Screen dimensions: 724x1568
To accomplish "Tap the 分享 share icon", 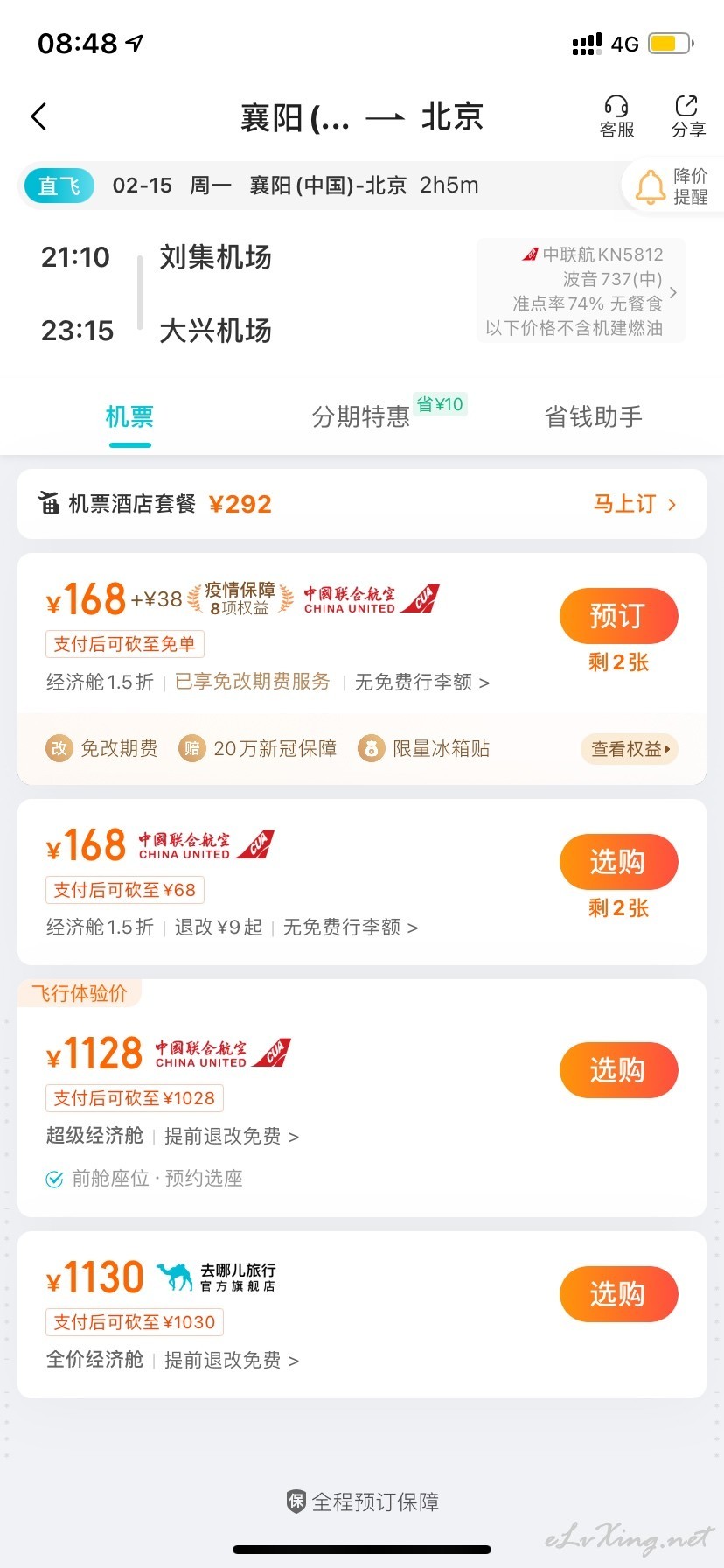I will (x=688, y=116).
